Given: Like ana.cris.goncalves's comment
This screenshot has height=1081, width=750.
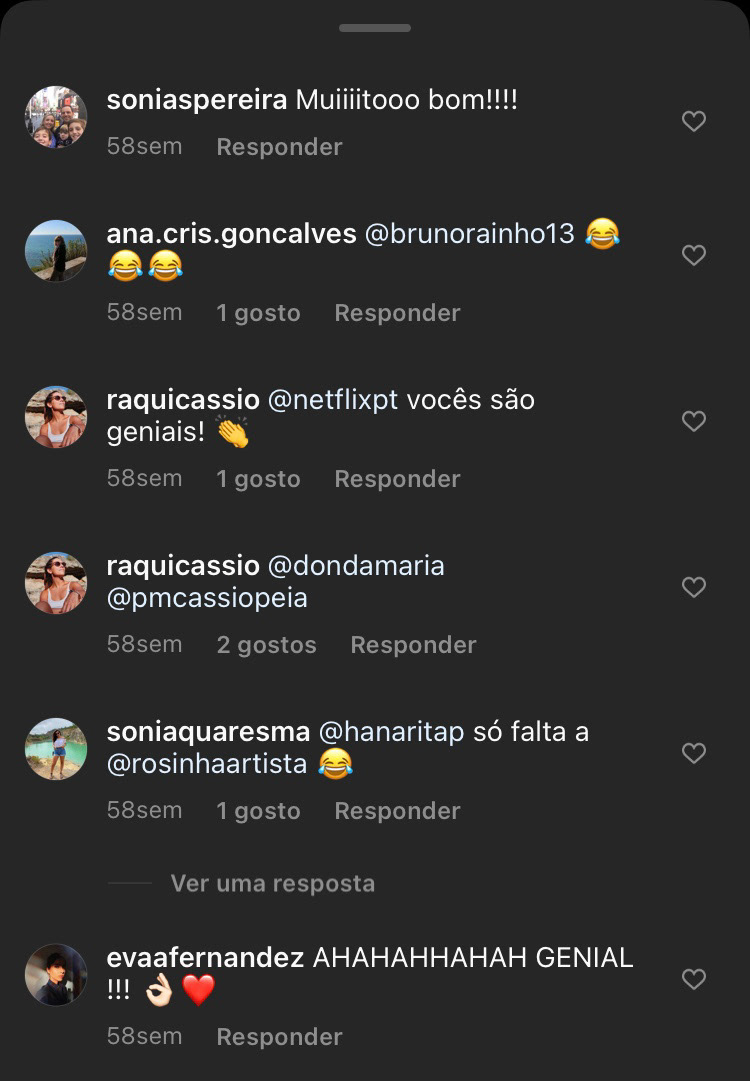Looking at the screenshot, I should point(694,256).
